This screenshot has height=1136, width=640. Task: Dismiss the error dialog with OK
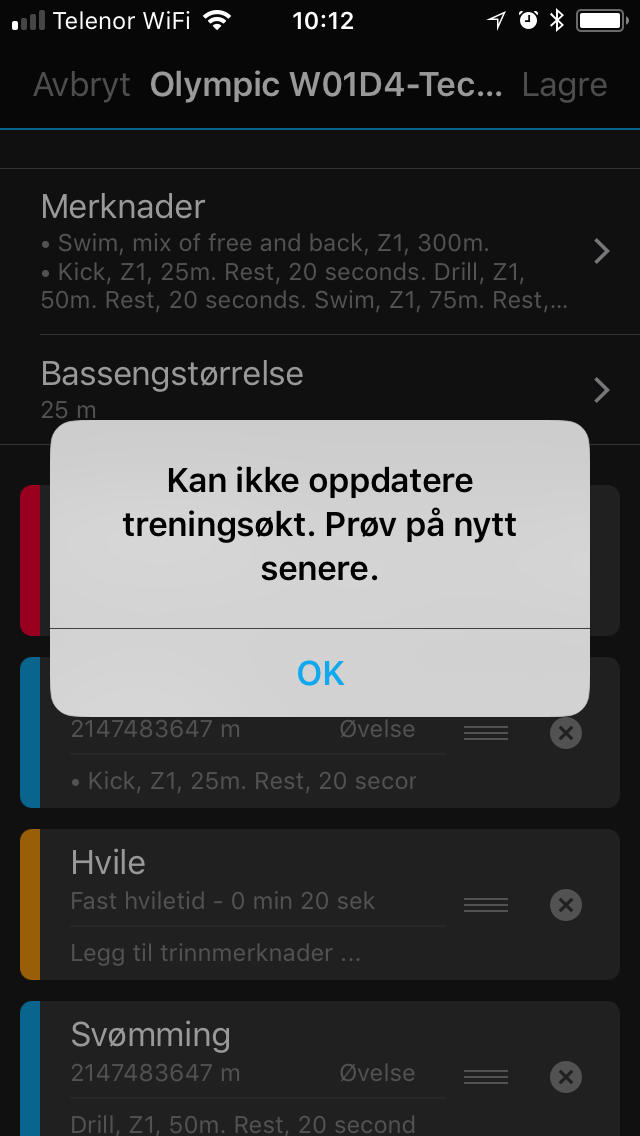pos(320,673)
